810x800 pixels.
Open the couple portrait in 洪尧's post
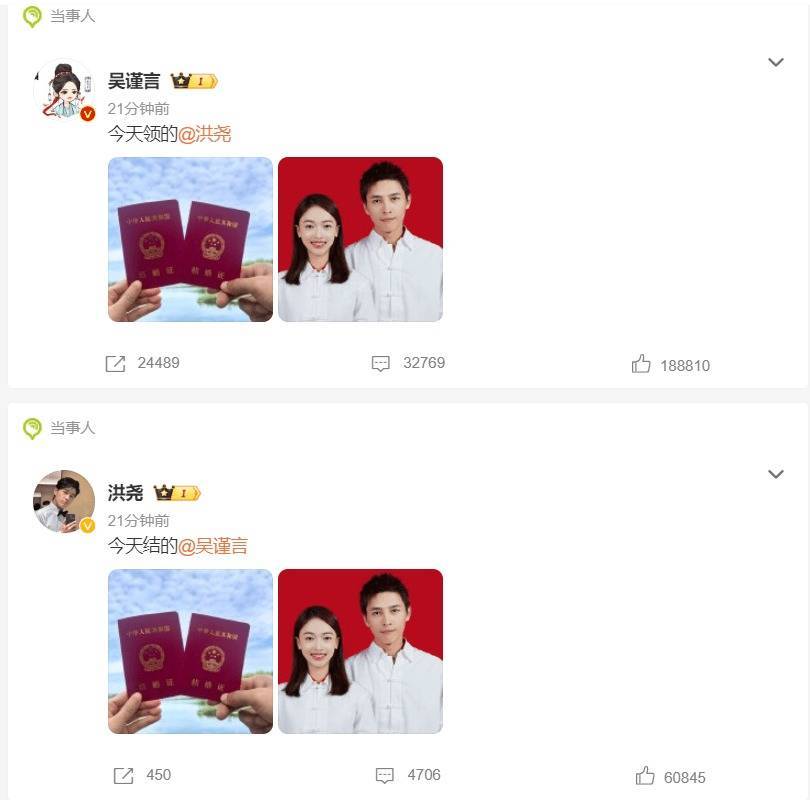[360, 651]
